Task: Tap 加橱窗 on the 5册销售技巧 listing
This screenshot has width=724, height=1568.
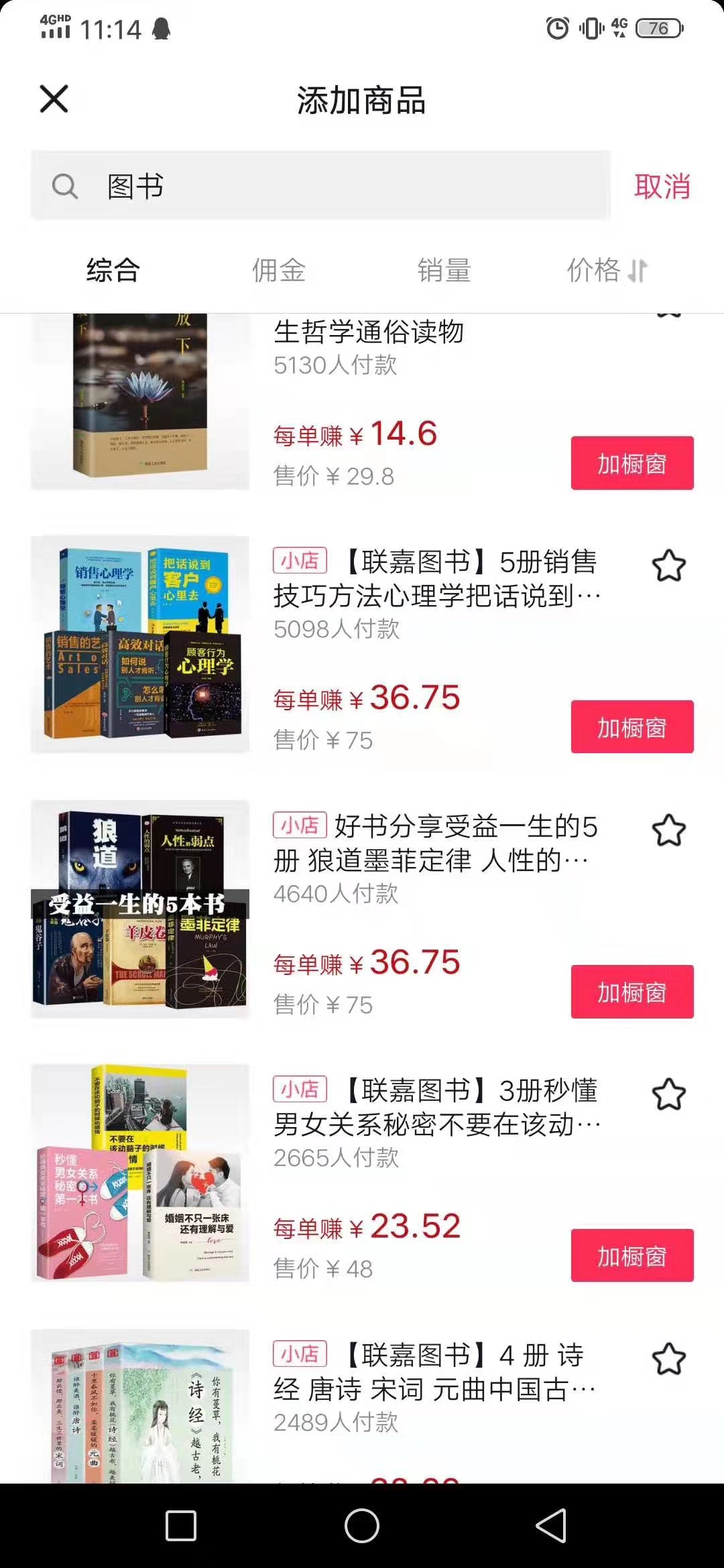Action: [631, 727]
